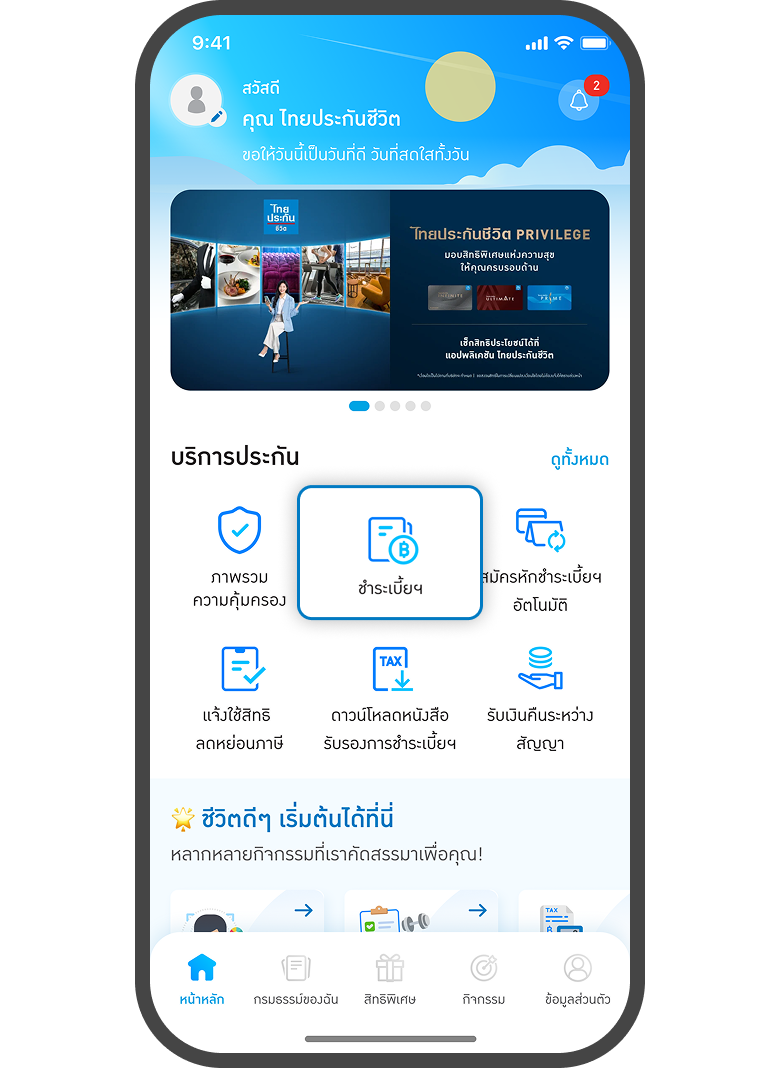This screenshot has height=1068, width=780.
Task: Open ดาวน์โหลดหนังสือรับรองการชำระเบี้ยฯ
Action: click(x=390, y=697)
